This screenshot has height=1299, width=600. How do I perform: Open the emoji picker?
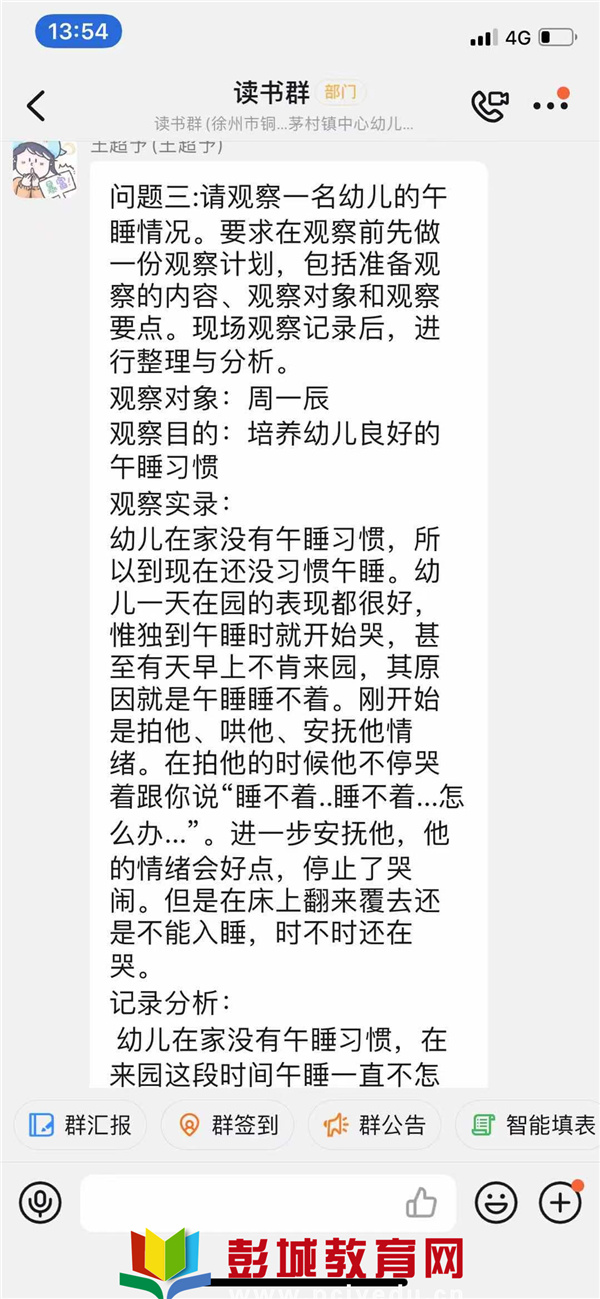click(496, 1202)
